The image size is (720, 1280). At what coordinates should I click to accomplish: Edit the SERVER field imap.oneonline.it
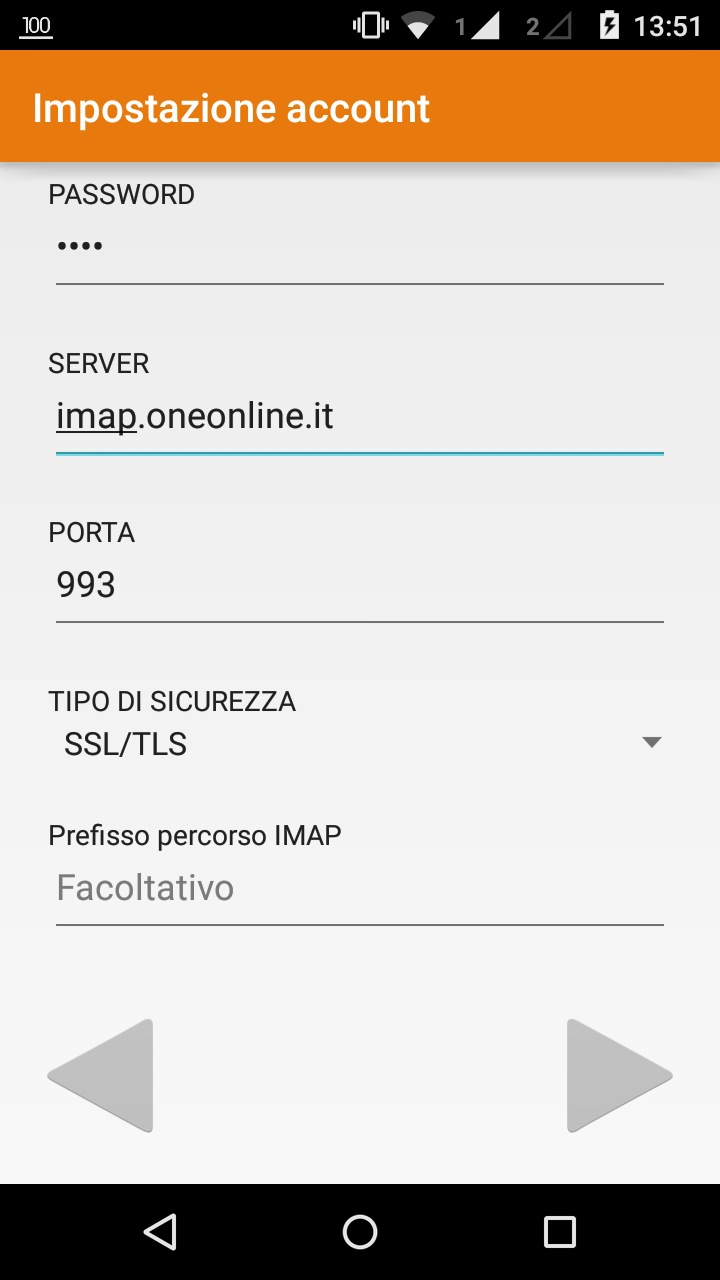(x=360, y=418)
